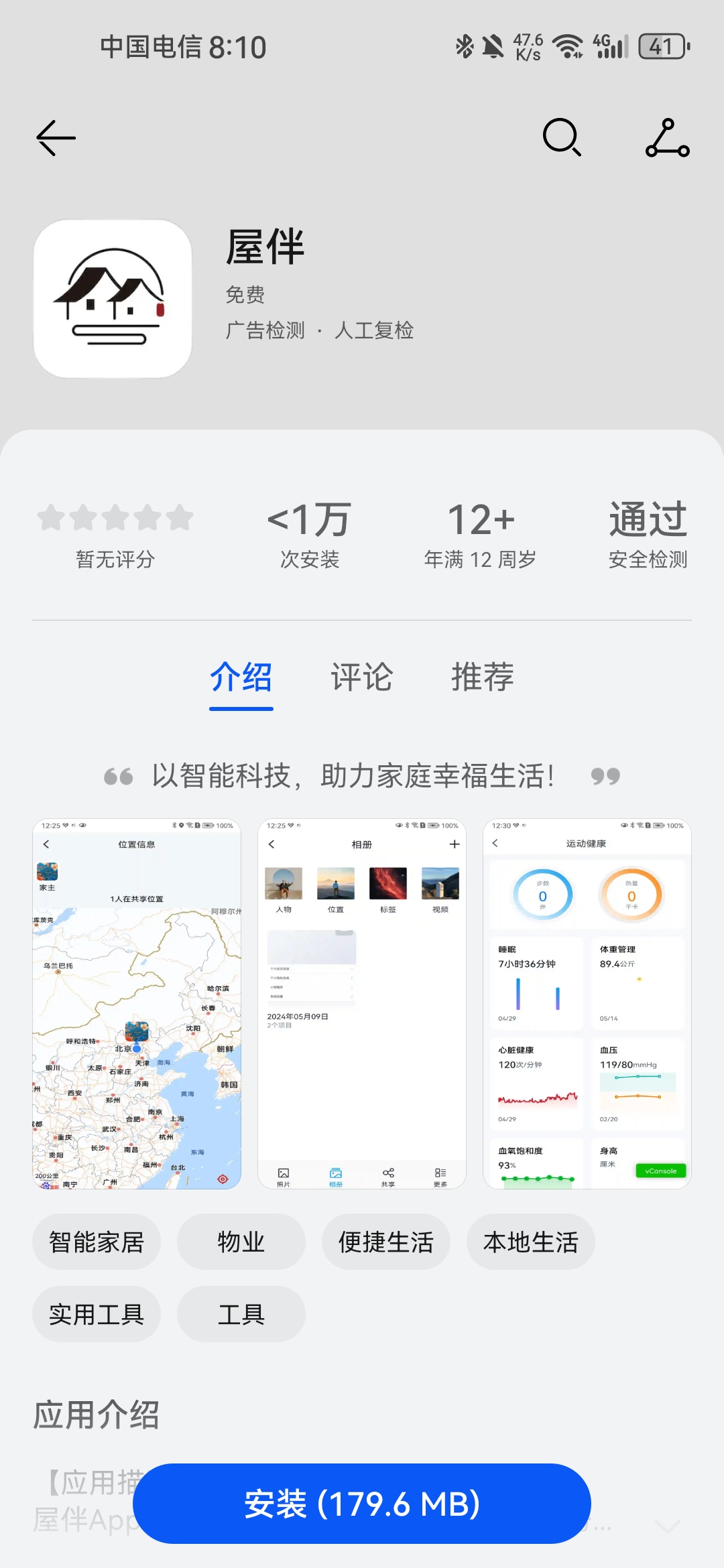This screenshot has height=1568, width=724.
Task: View the 相册 album screenshot
Action: point(362,1003)
